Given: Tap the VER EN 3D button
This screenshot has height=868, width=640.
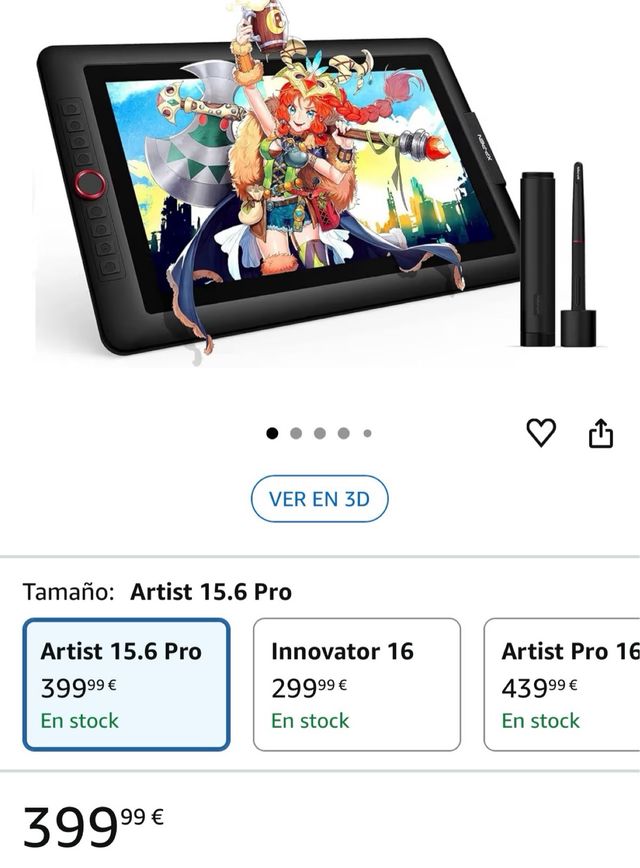Looking at the screenshot, I should [x=319, y=499].
